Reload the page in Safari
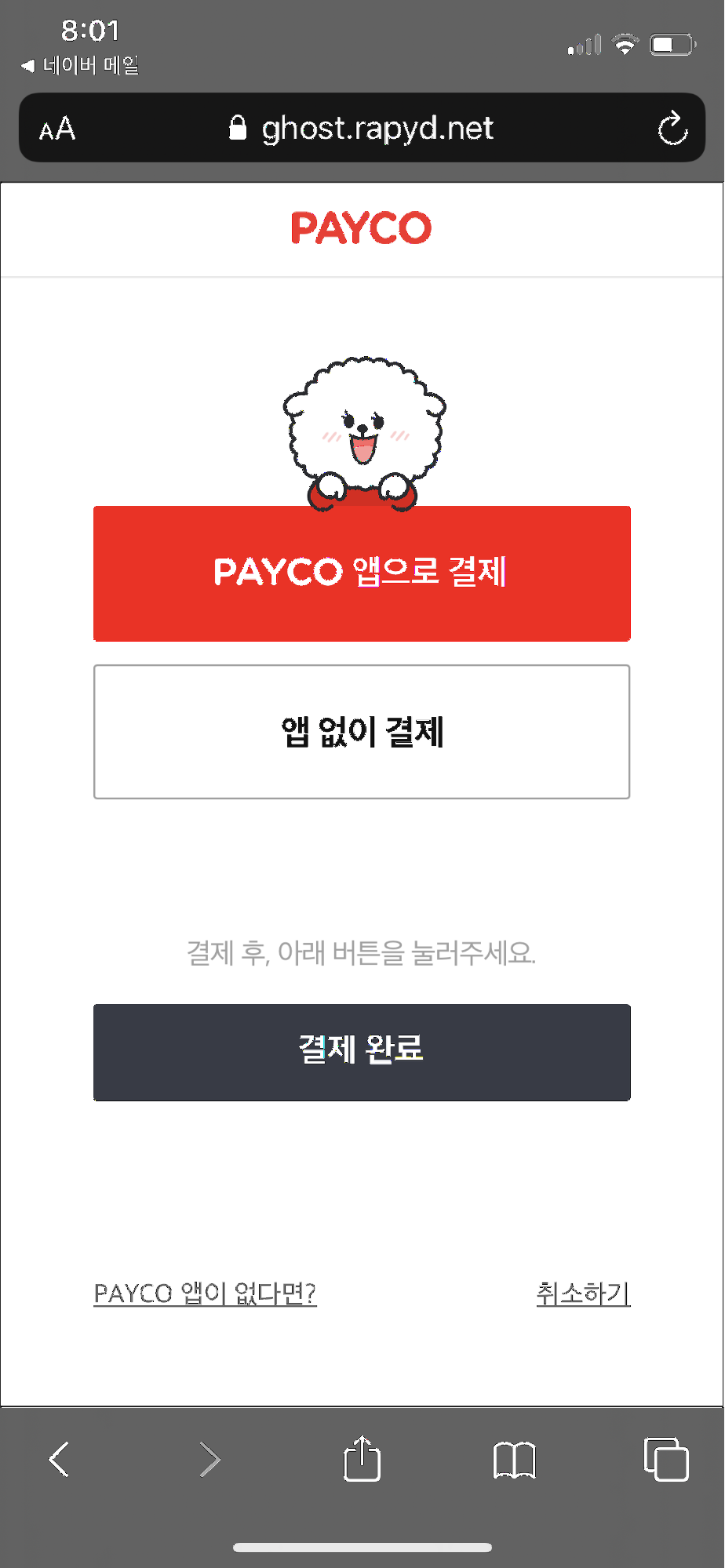The image size is (725, 1568). pyautogui.click(x=672, y=129)
